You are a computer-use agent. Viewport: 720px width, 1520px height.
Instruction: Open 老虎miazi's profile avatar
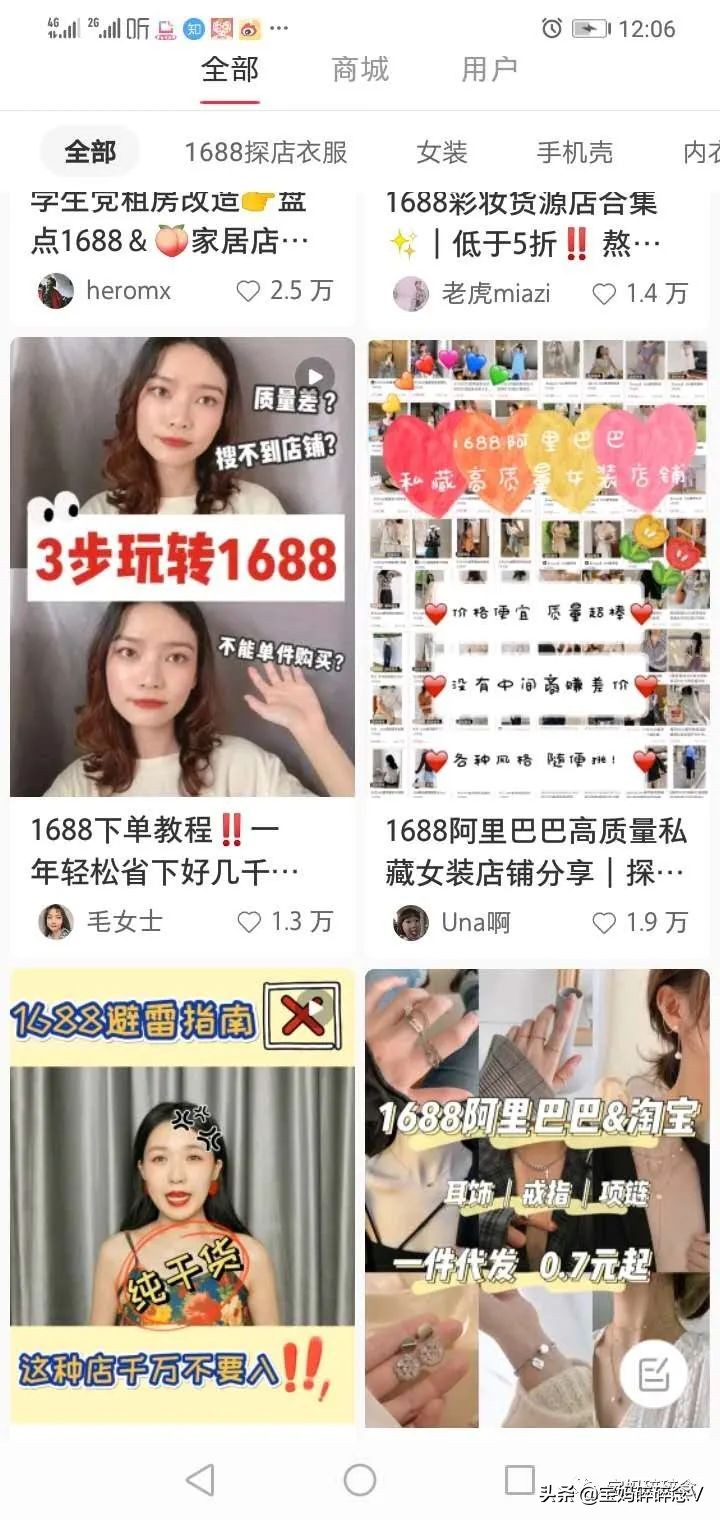coord(408,293)
